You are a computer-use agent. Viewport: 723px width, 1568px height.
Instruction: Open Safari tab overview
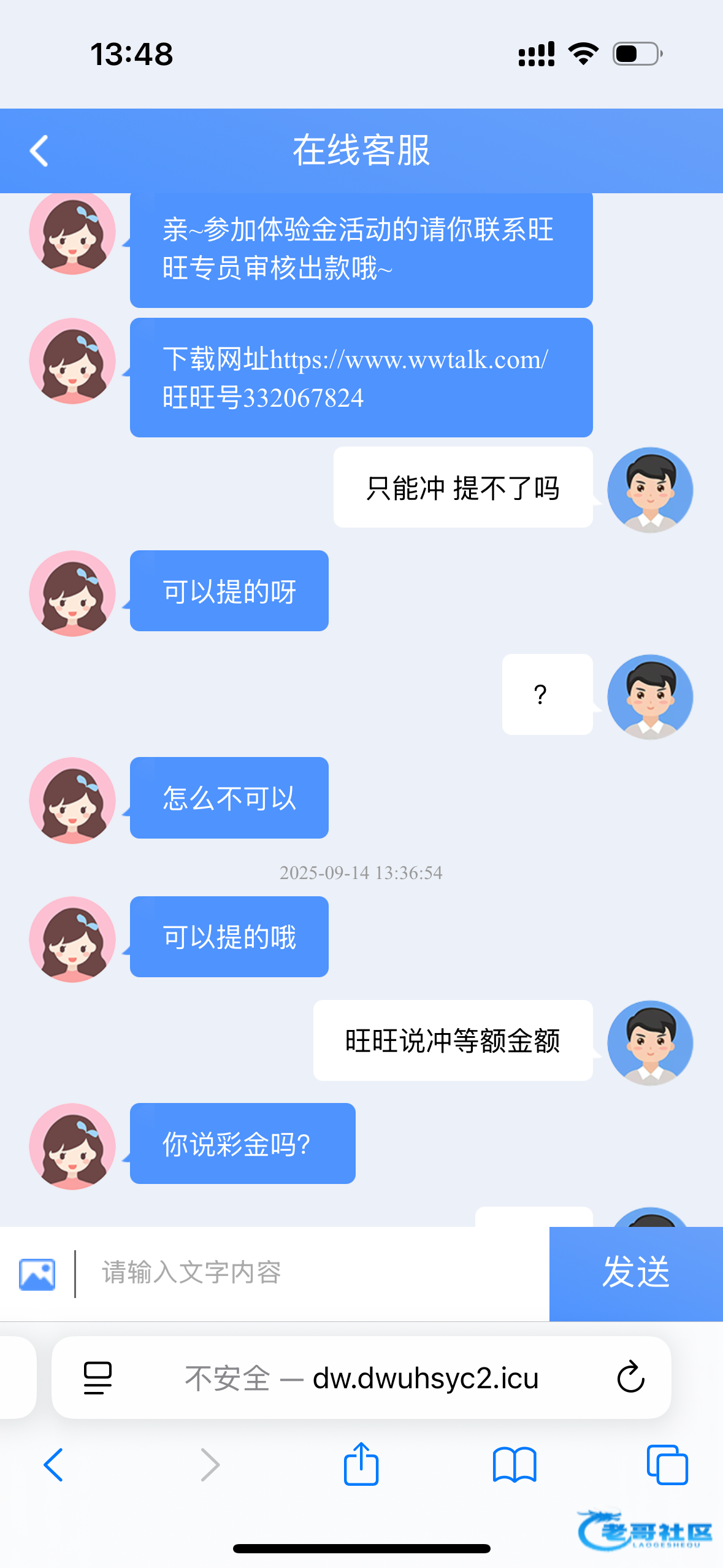[667, 1465]
